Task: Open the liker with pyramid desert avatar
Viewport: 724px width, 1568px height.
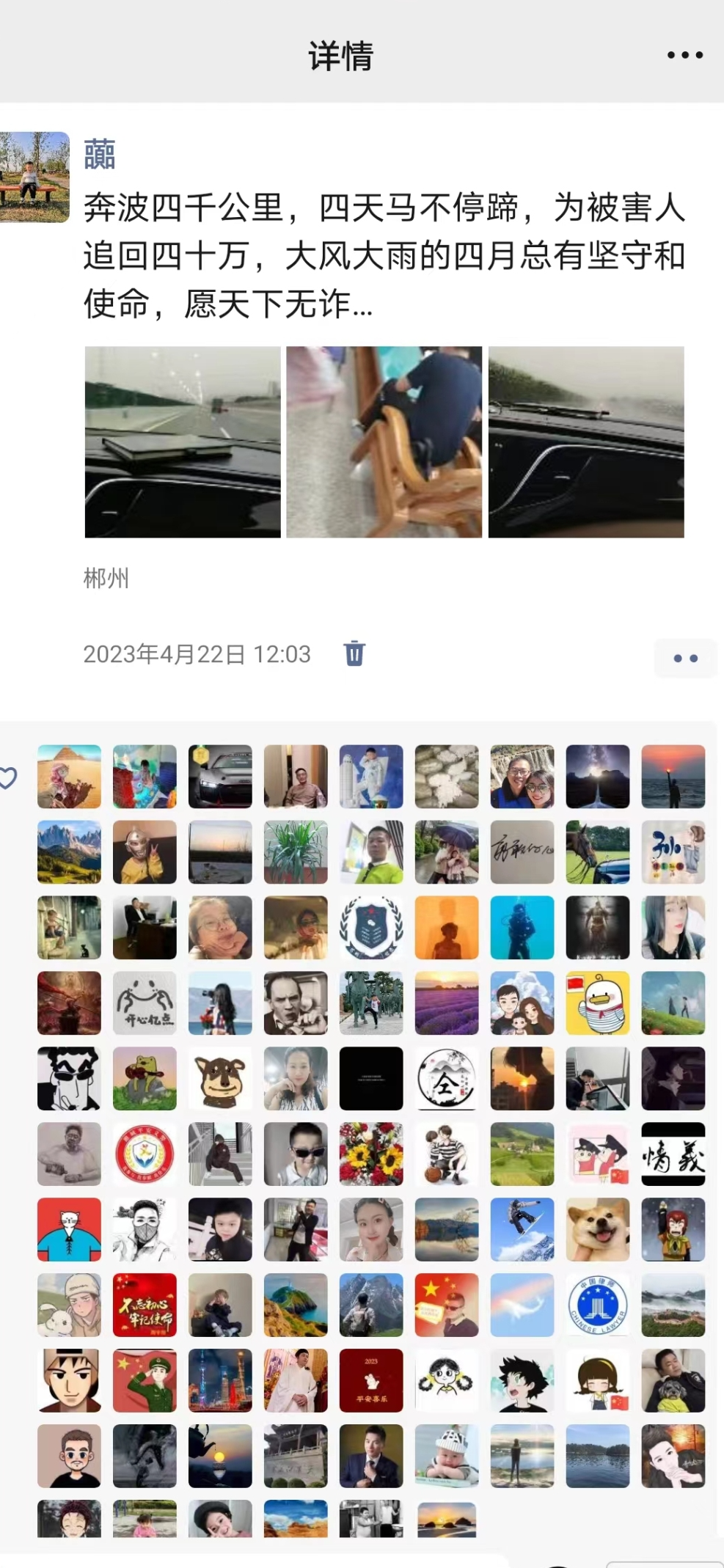Action: [x=69, y=777]
